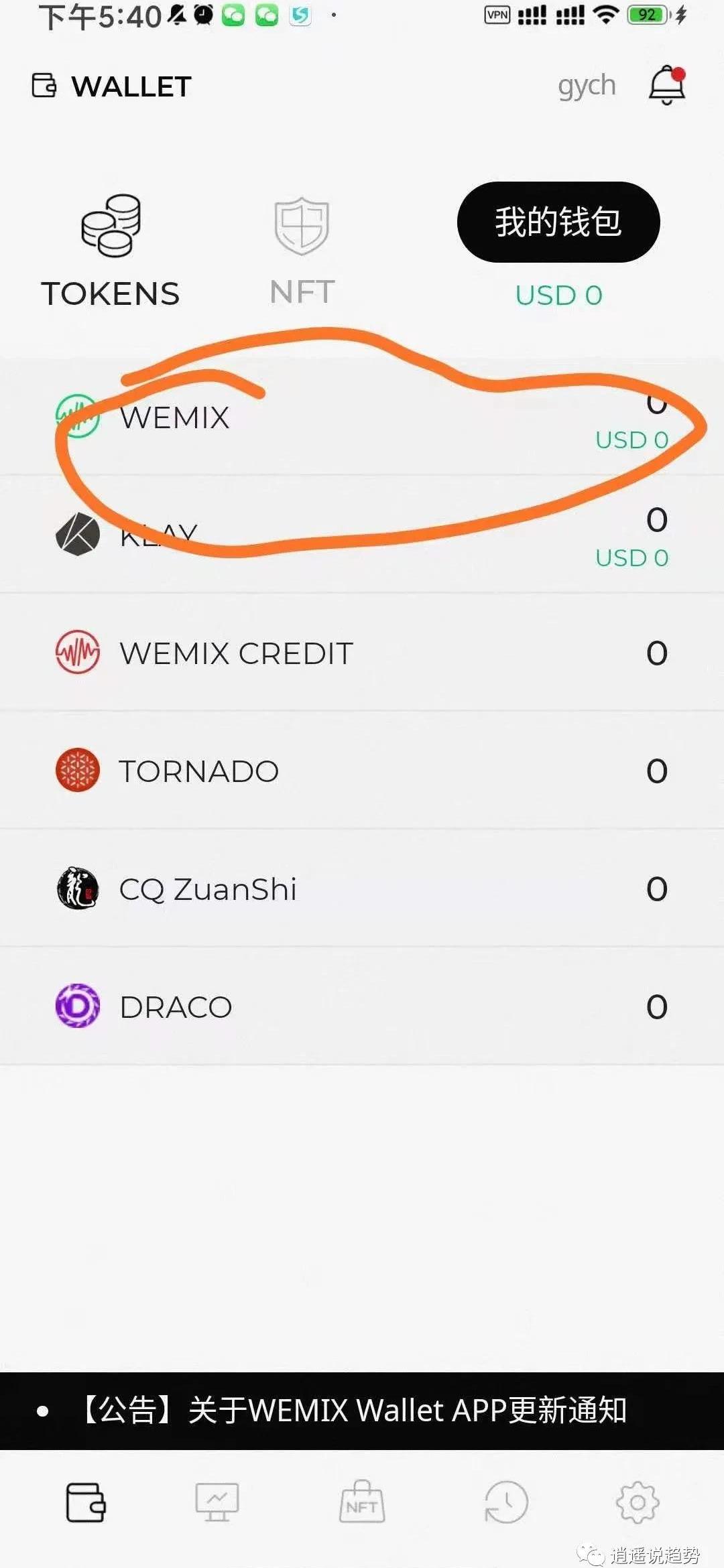Tap the 我的钱包 button
This screenshot has height=1568, width=724.
tap(558, 222)
